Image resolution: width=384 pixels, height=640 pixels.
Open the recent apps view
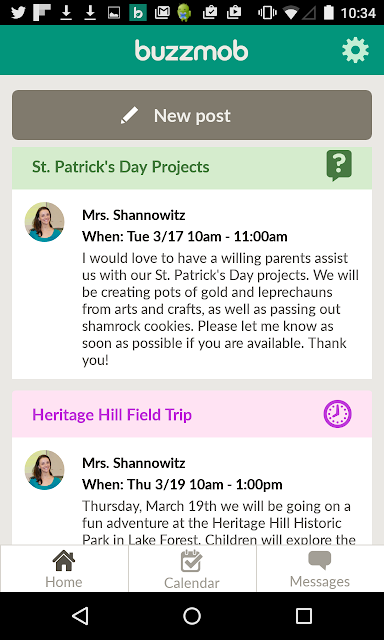pos(304,616)
